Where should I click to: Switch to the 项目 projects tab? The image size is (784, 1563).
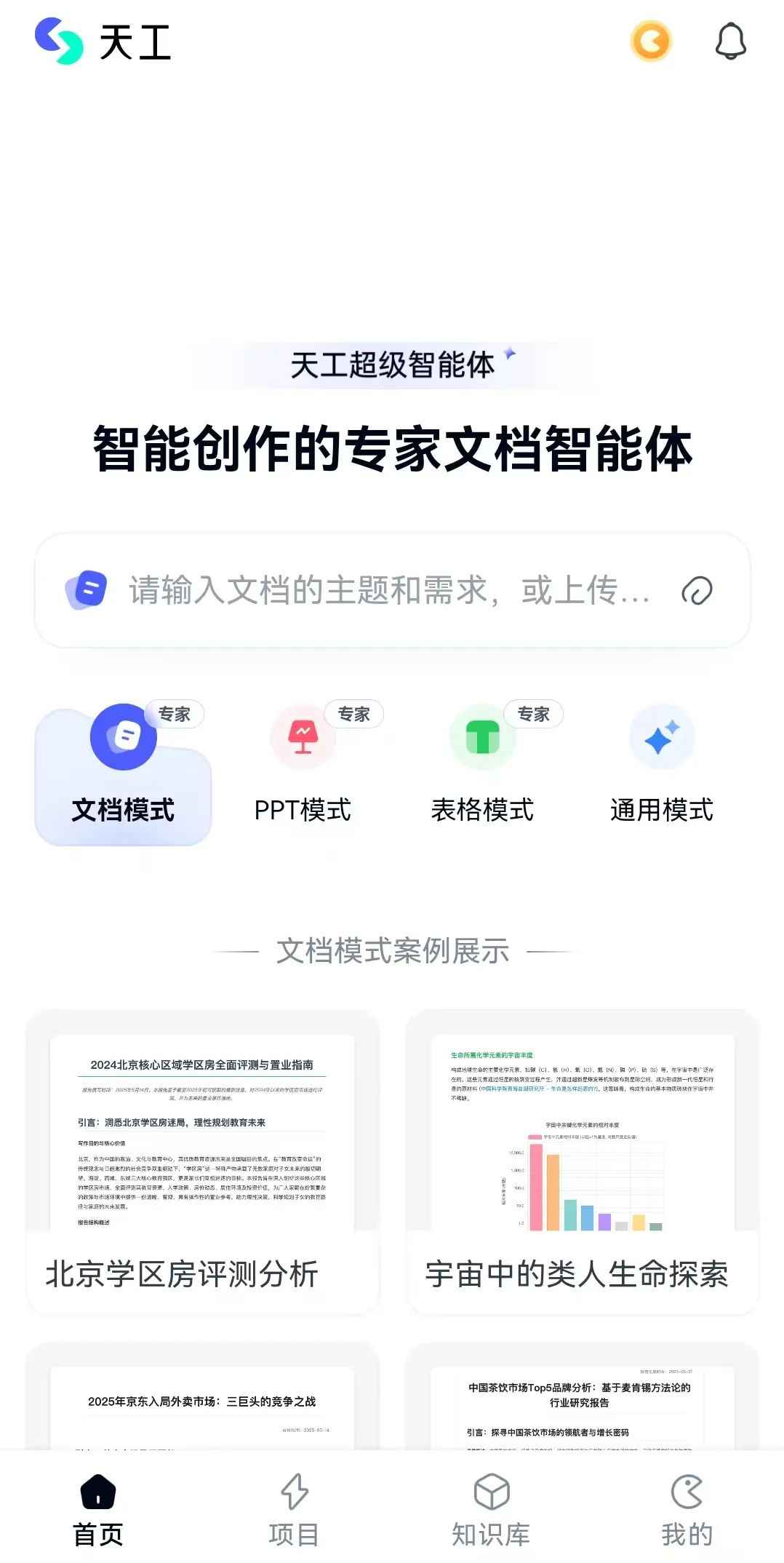point(294,1509)
